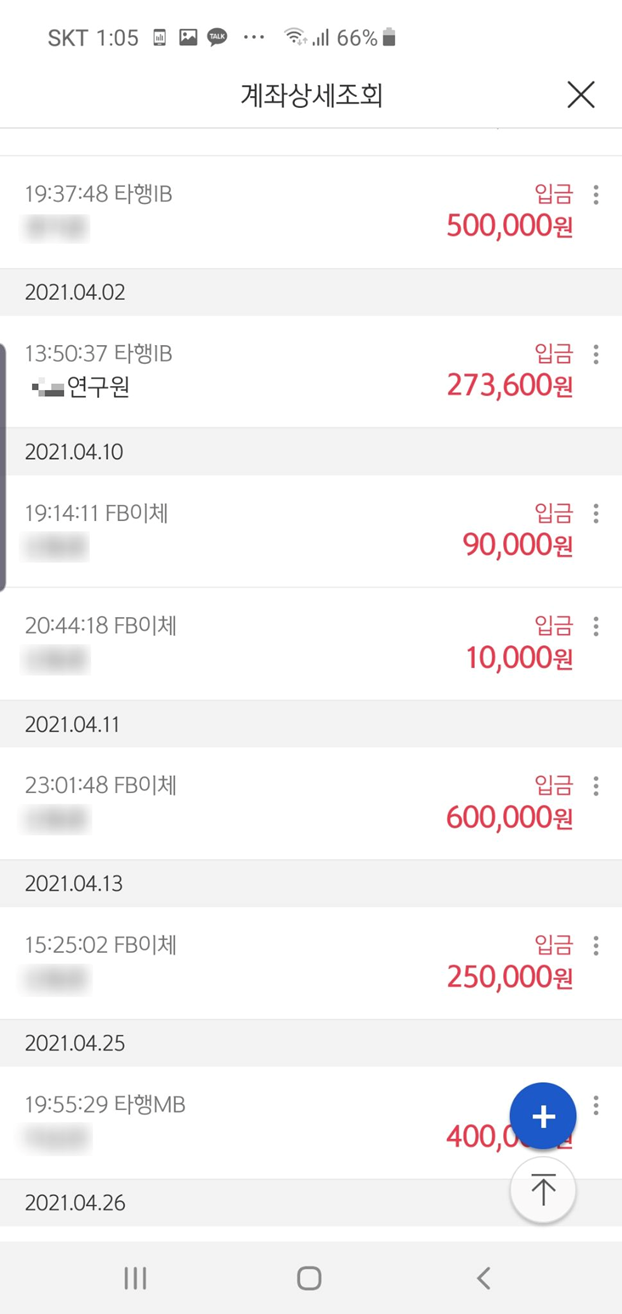Viewport: 622px width, 1314px height.
Task: Open options for the 19:55:29 타행MB transaction
Action: tap(596, 1105)
